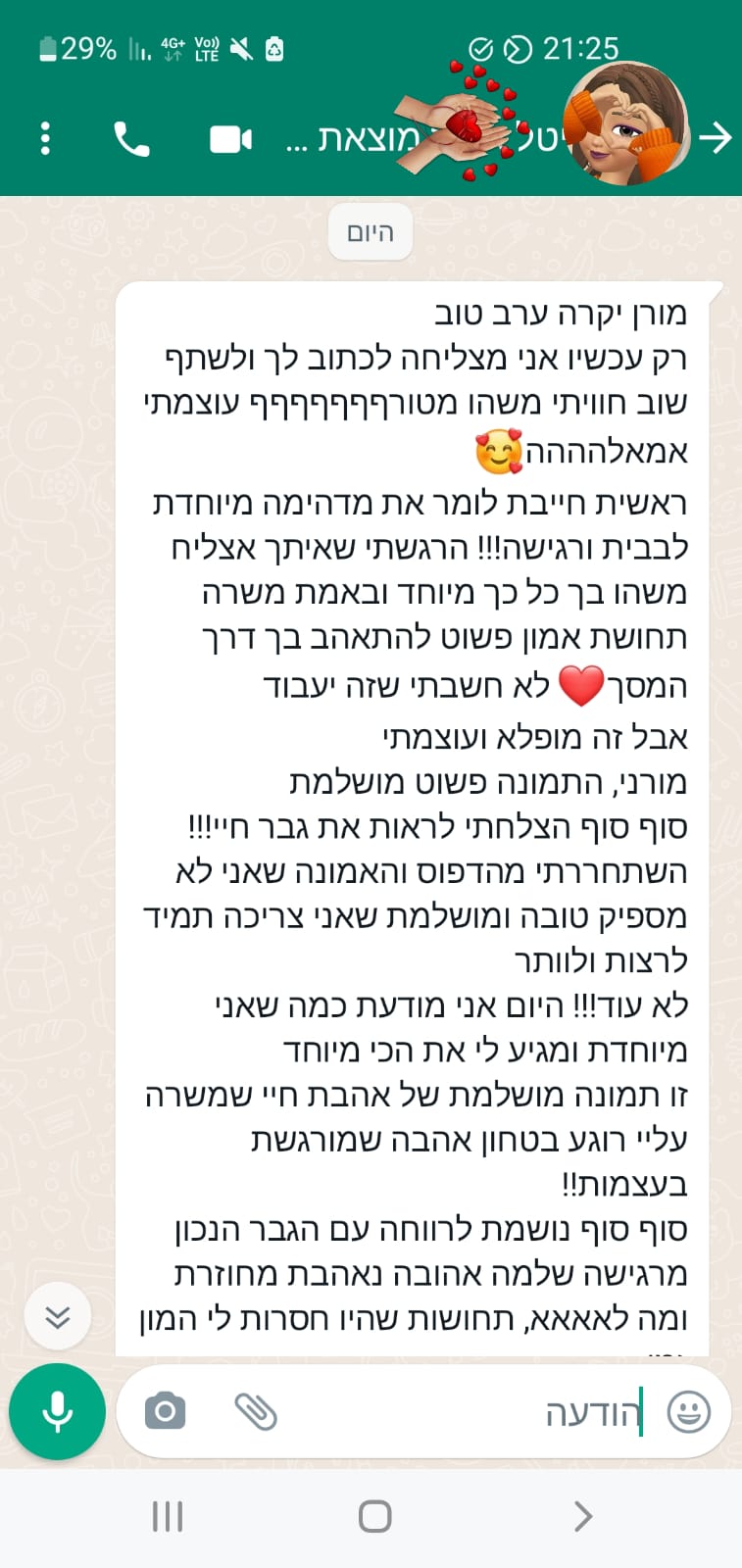
Task: Go back using the header arrow
Action: point(716,138)
